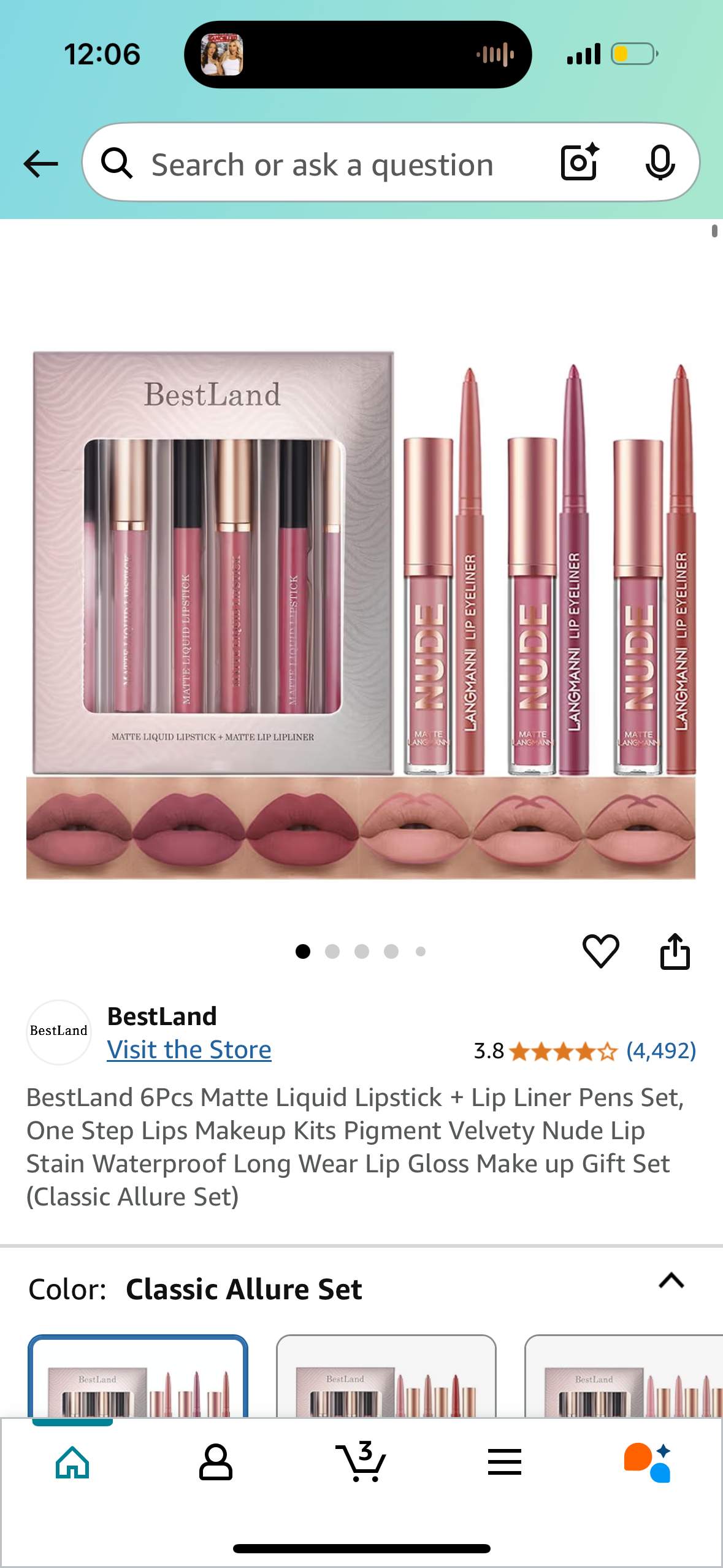Select the second color set thumbnail

386,1376
